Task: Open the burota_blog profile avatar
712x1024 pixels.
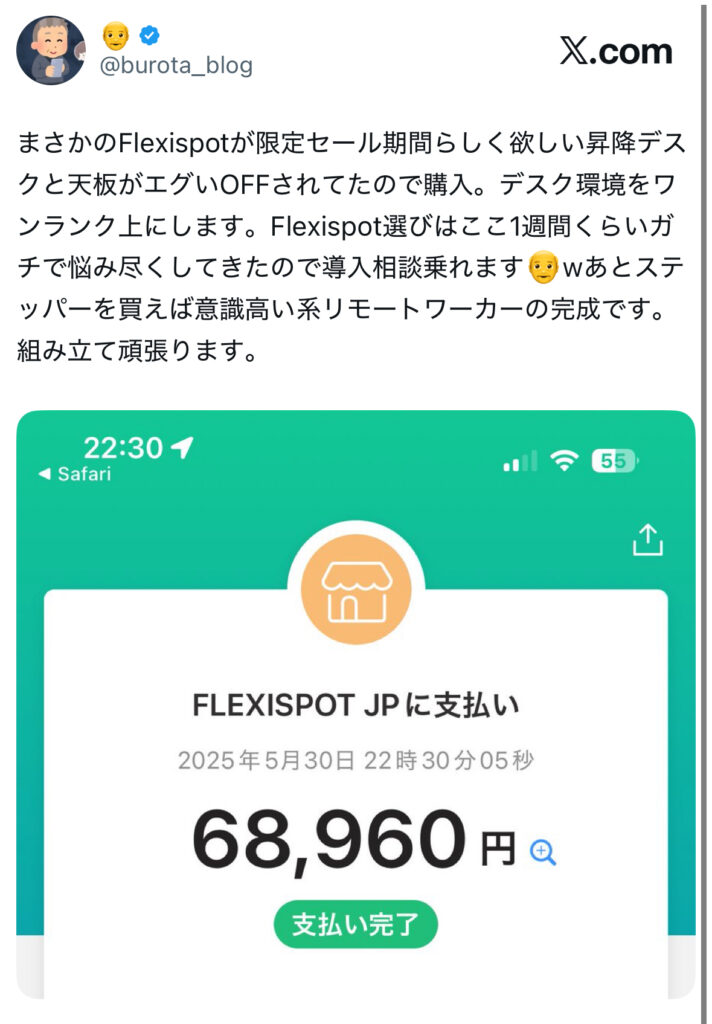Action: coord(51,50)
